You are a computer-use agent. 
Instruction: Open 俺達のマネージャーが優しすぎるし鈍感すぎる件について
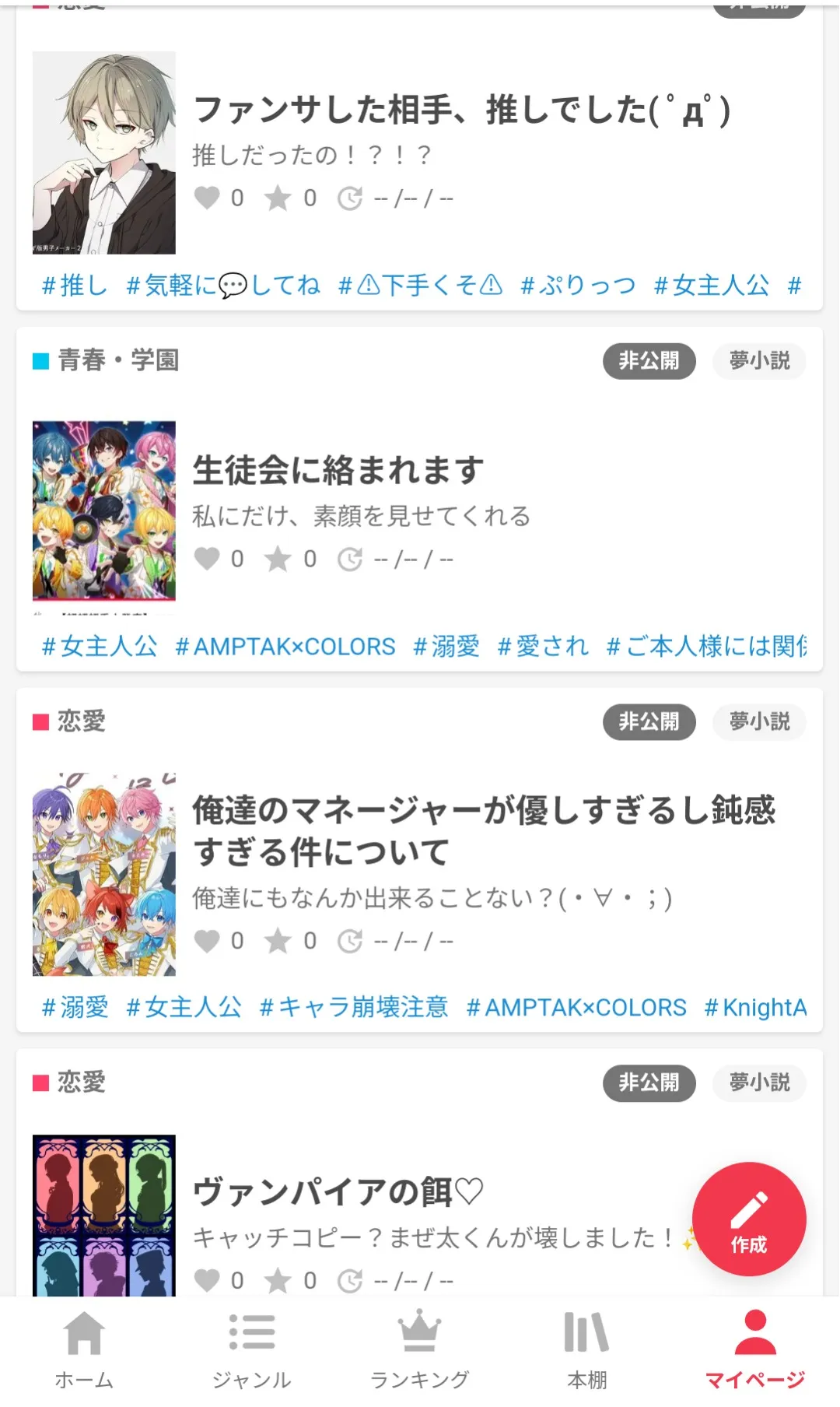click(x=482, y=830)
